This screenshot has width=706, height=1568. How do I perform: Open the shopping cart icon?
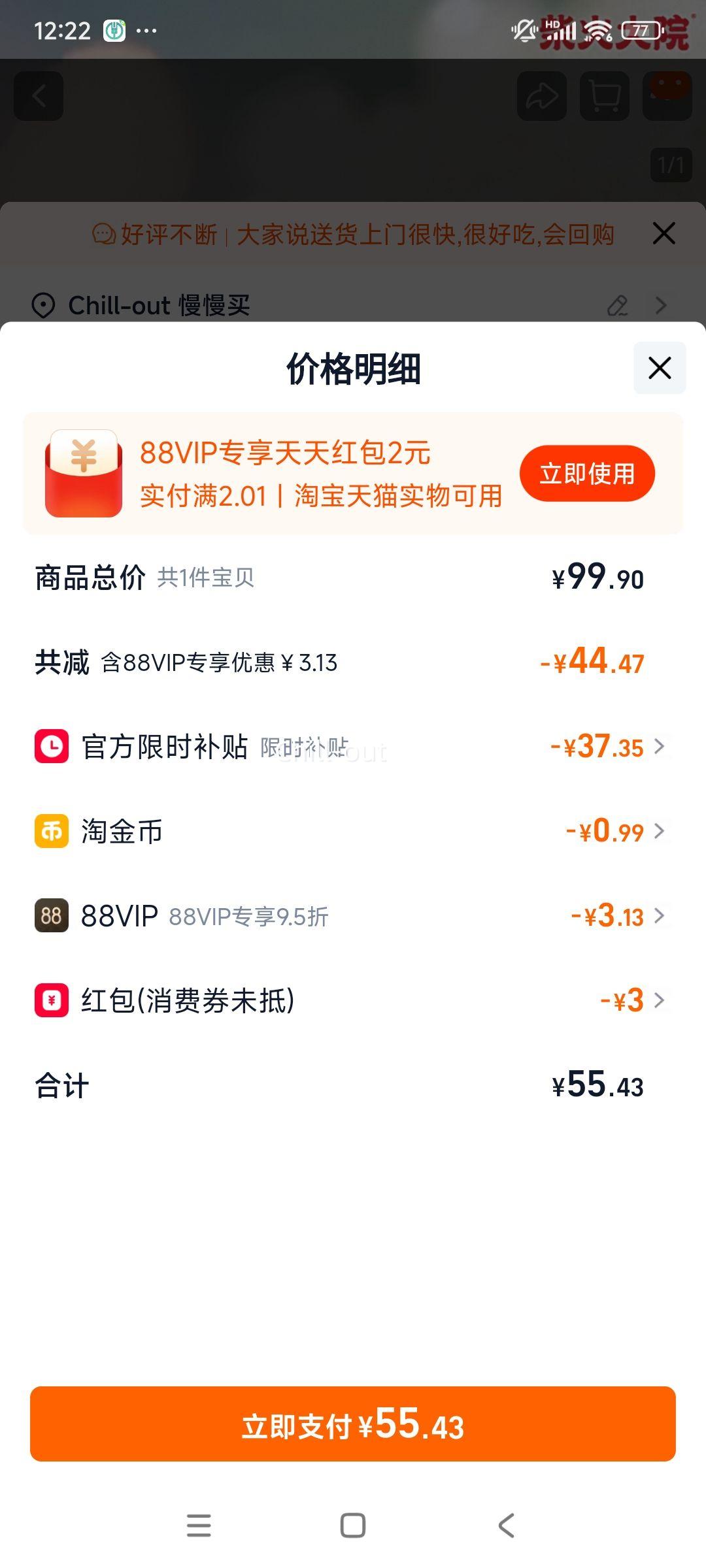pyautogui.click(x=603, y=97)
